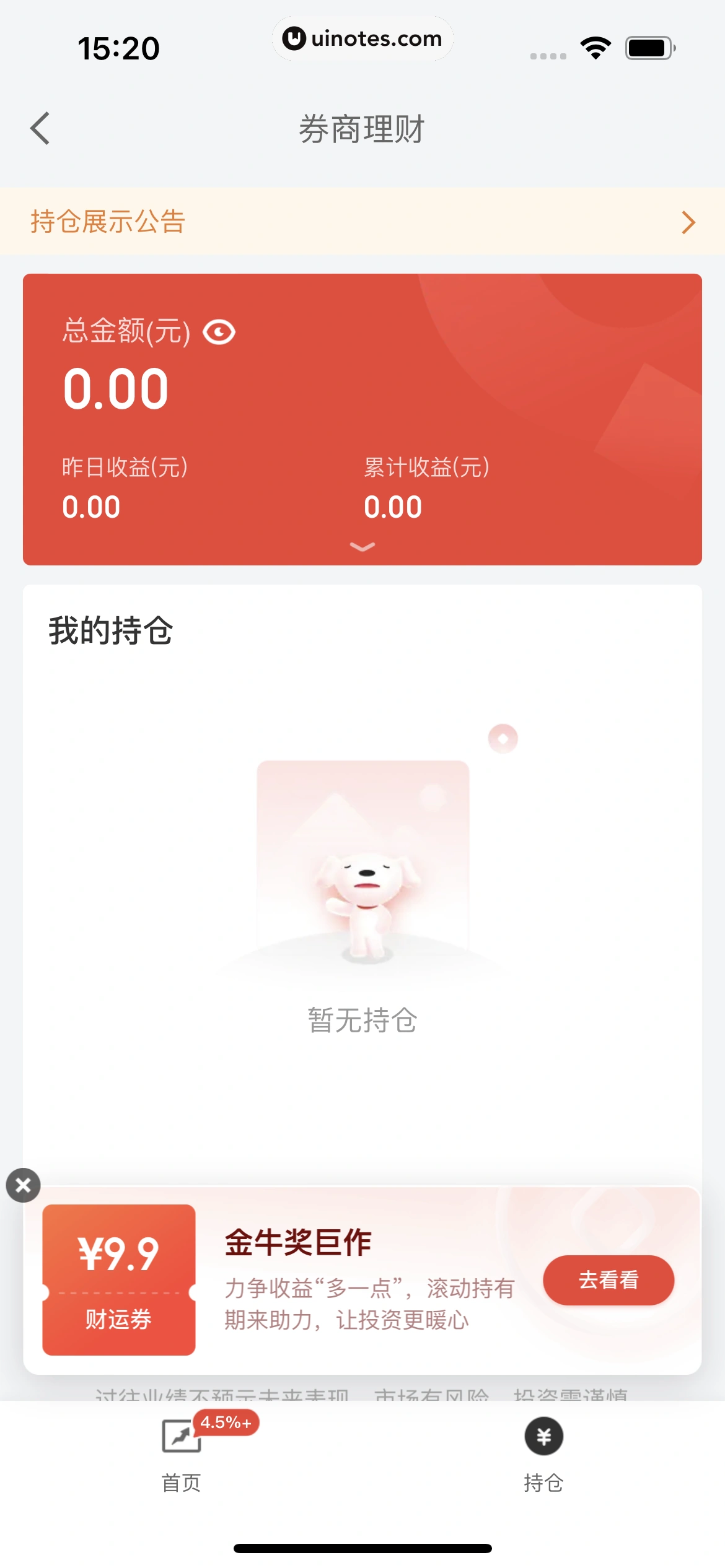Tap the 去看看 button
This screenshot has height=1568, width=725.
click(x=608, y=1280)
